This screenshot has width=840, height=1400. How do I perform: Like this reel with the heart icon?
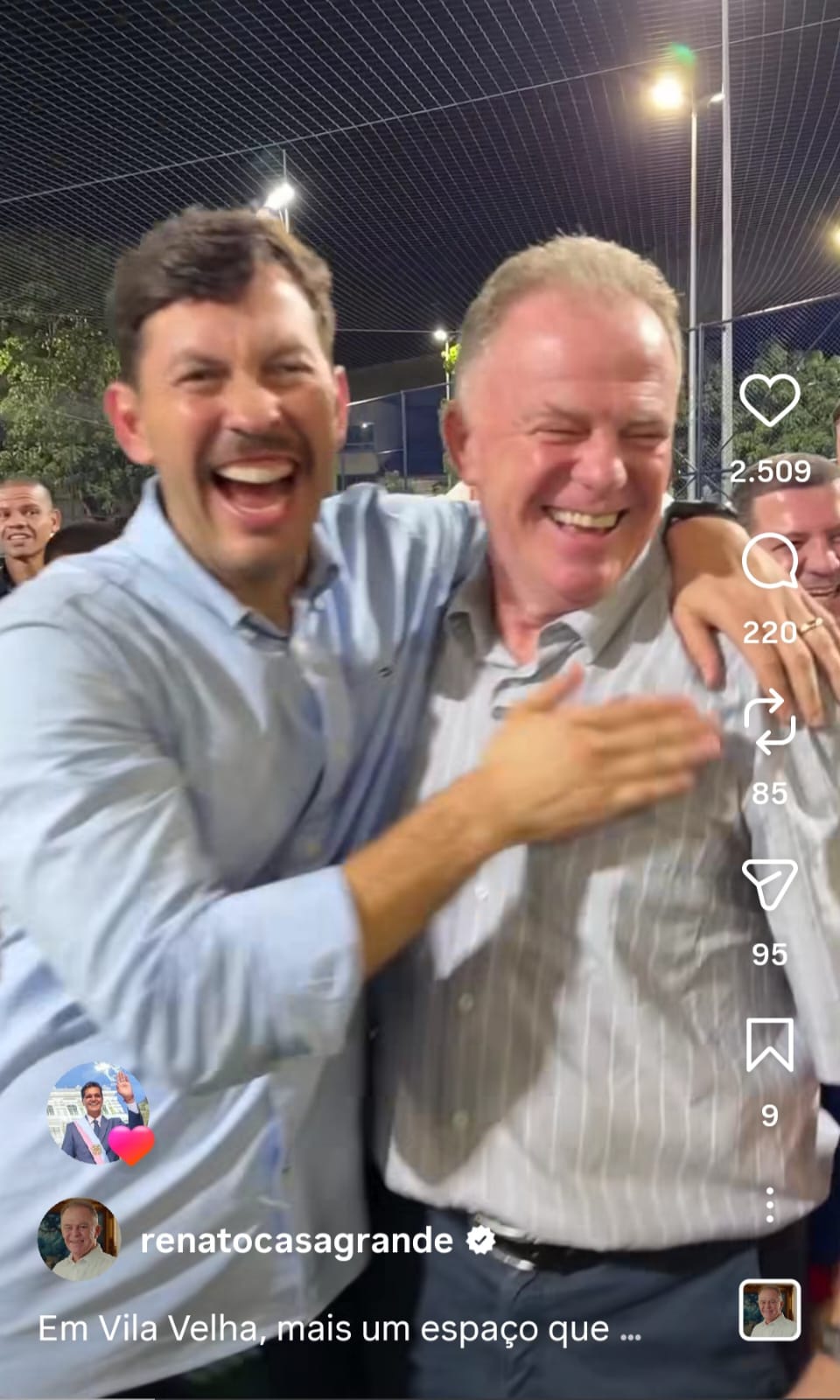769,401
